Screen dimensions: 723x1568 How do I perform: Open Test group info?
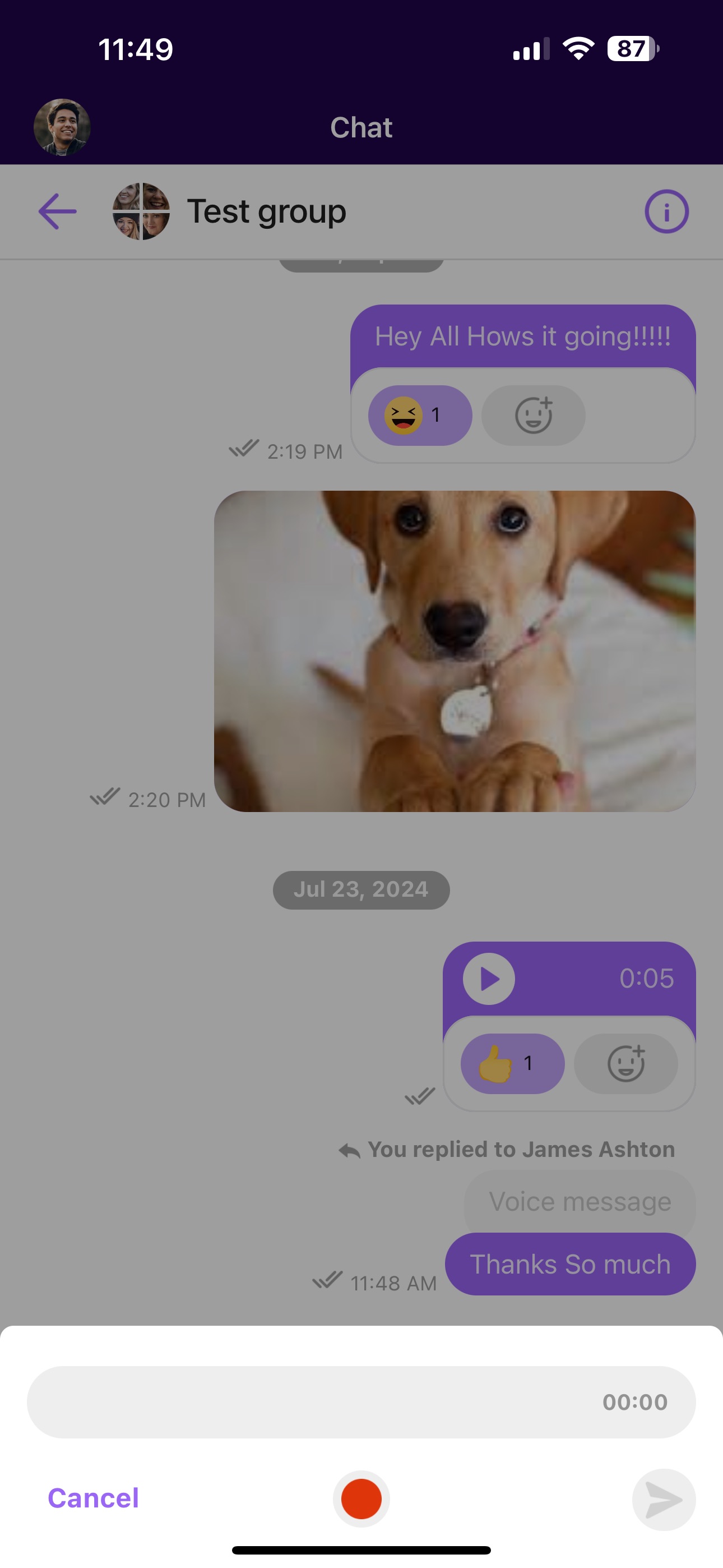point(666,212)
